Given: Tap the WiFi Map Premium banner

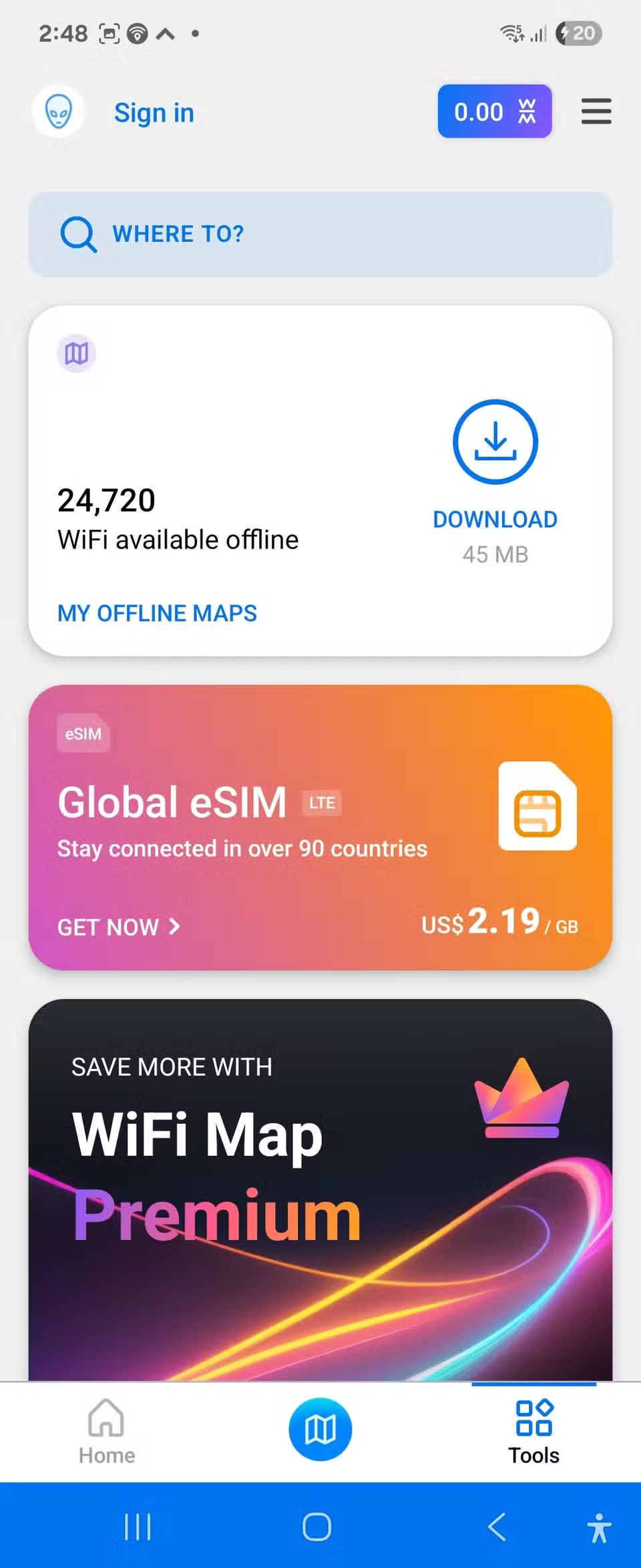Looking at the screenshot, I should pos(319,1203).
